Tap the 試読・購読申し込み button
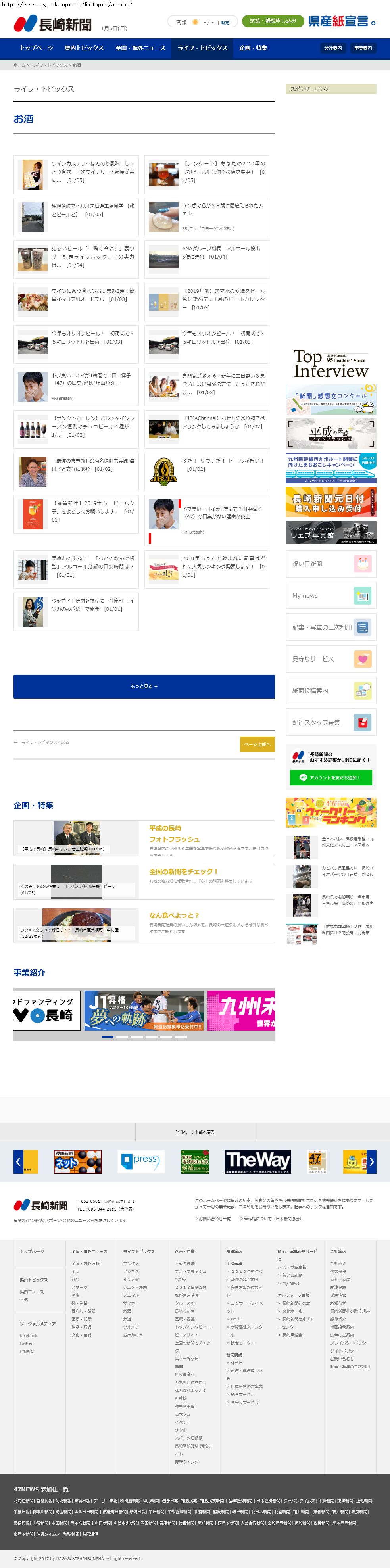This screenshot has height=1568, width=390. [x=273, y=21]
